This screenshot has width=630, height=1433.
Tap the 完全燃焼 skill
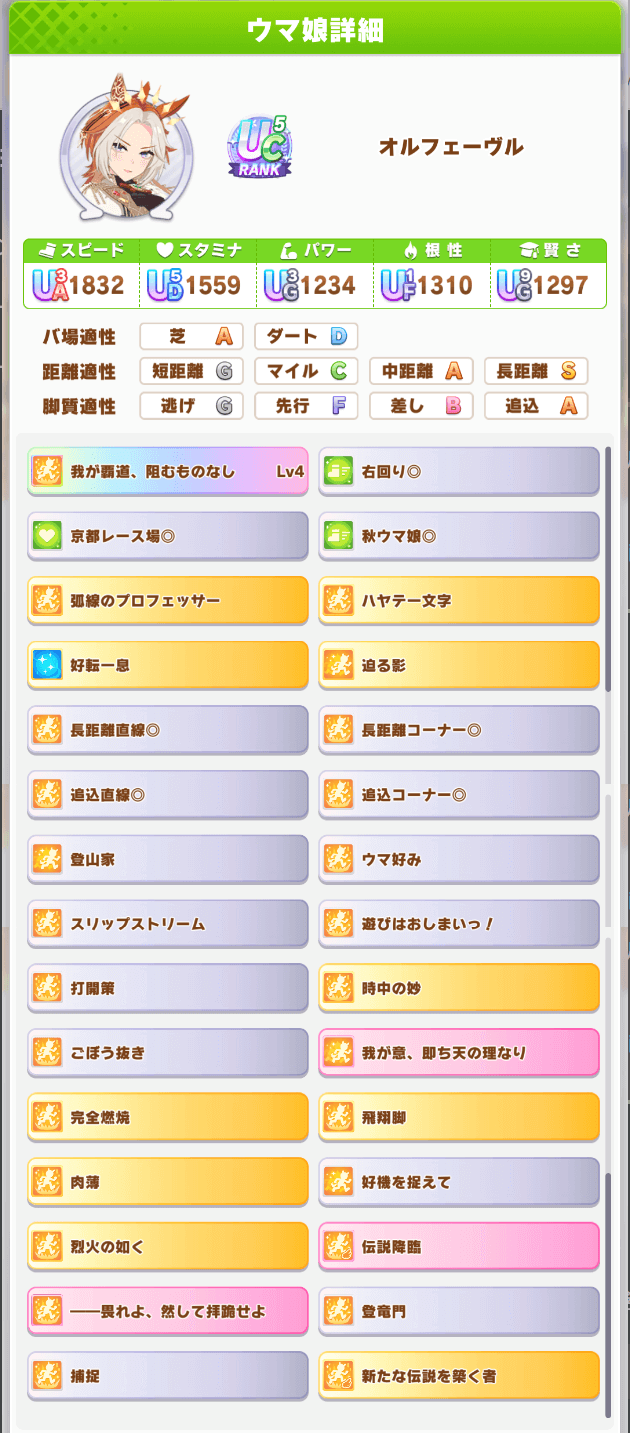(168, 1117)
